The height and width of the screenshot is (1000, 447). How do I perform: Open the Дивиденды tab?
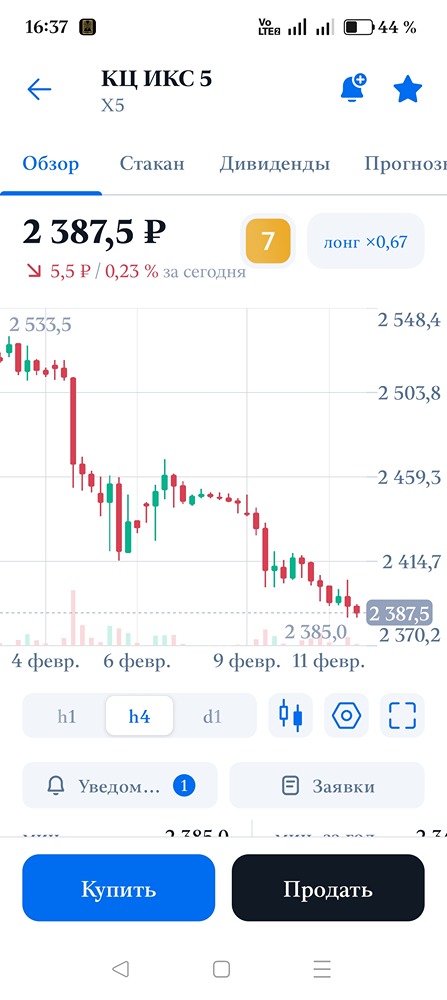[x=275, y=164]
